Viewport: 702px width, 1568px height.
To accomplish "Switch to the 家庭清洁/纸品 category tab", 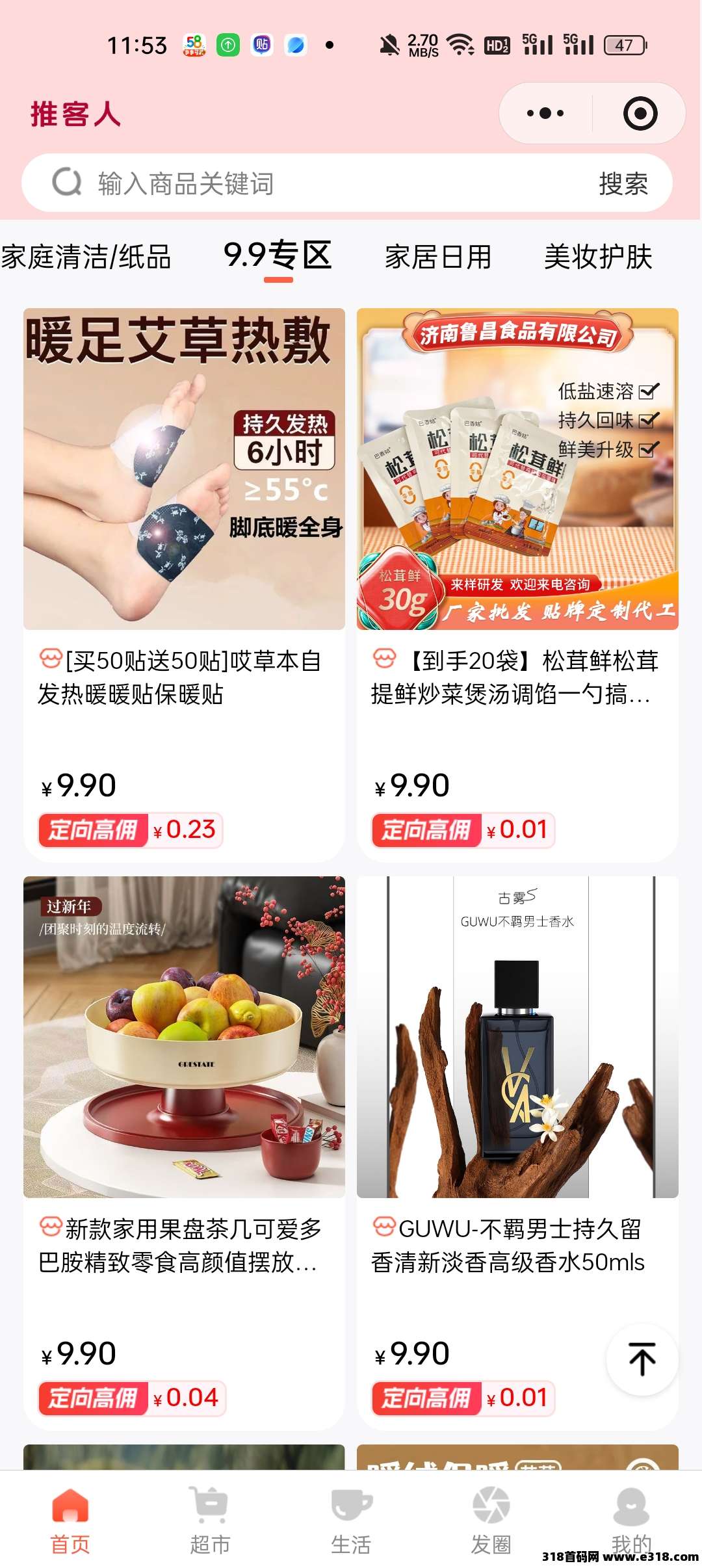I will [x=86, y=257].
